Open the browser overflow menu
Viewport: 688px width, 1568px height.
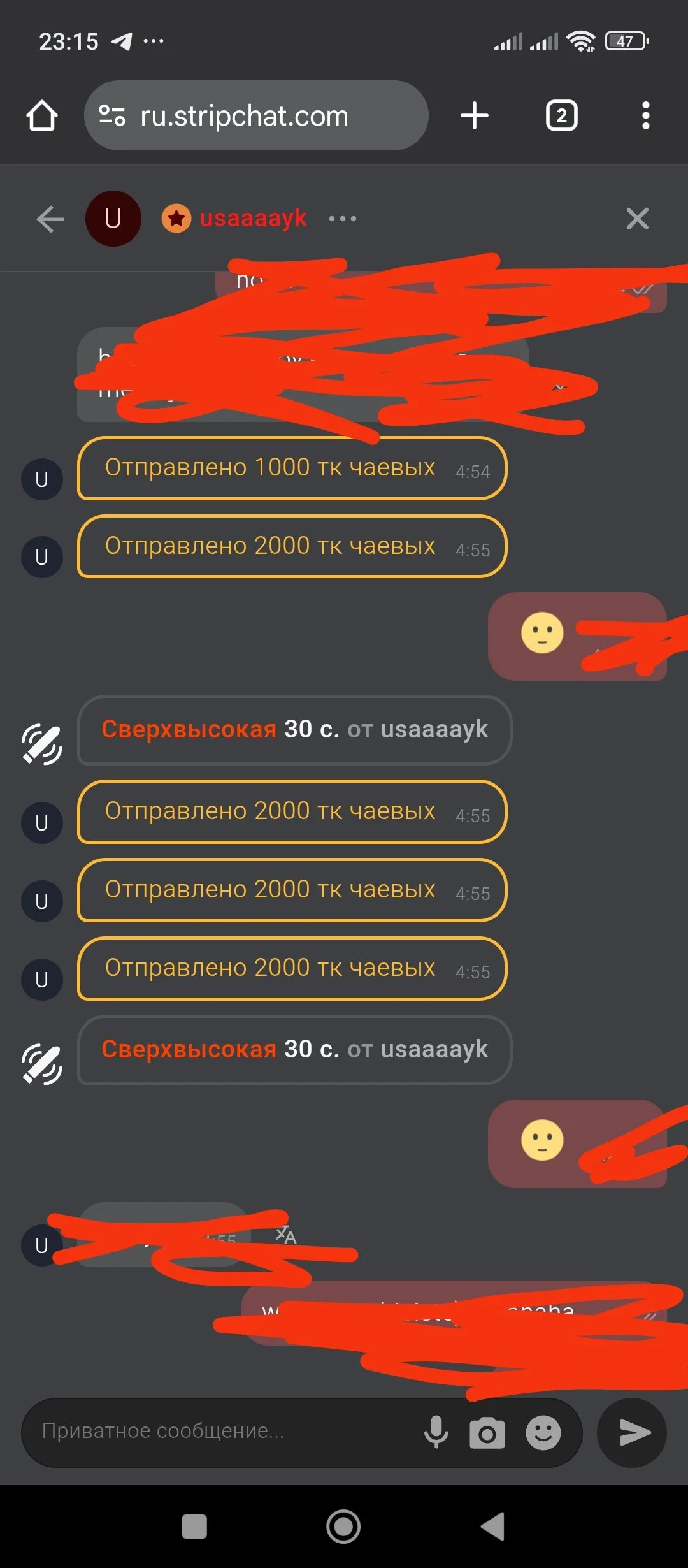tap(645, 116)
